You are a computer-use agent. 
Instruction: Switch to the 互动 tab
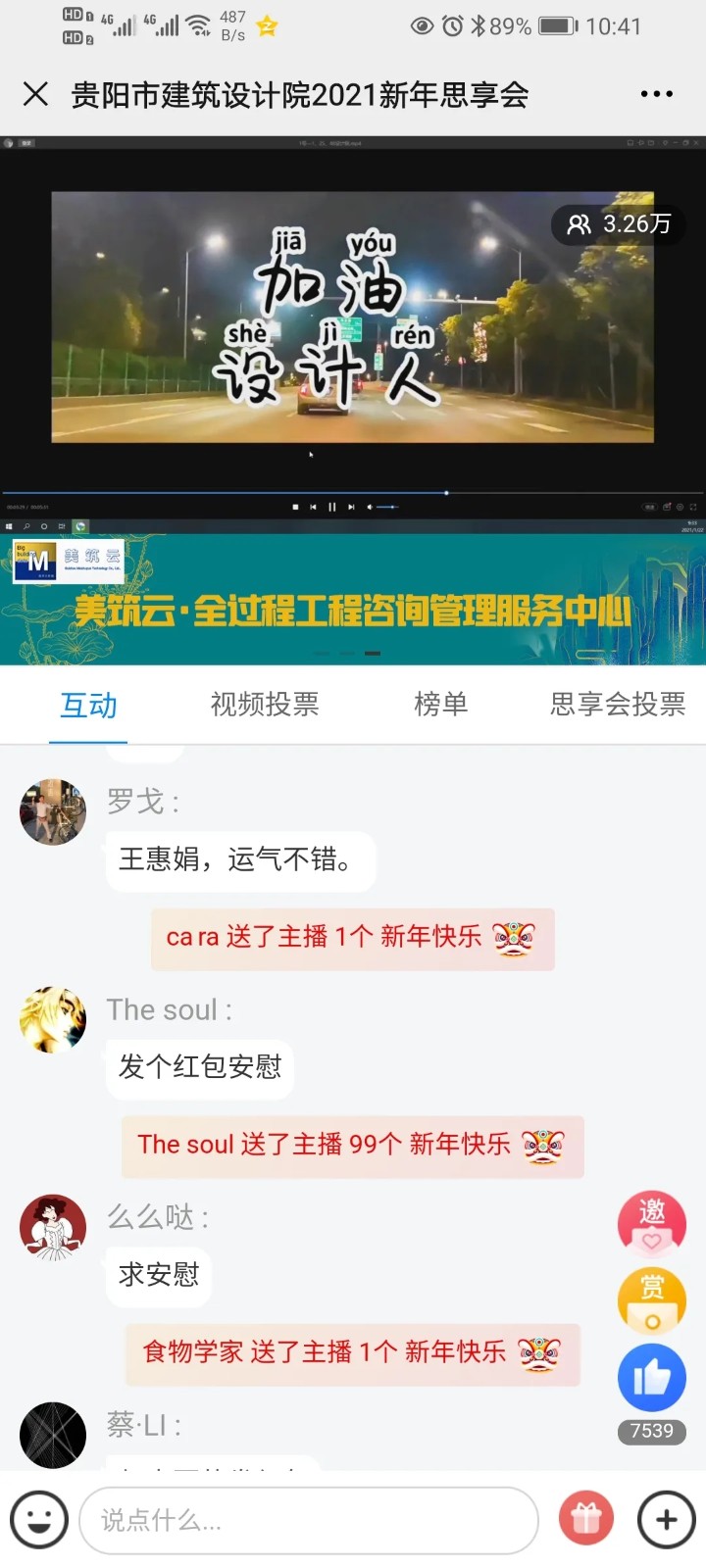coord(88,705)
